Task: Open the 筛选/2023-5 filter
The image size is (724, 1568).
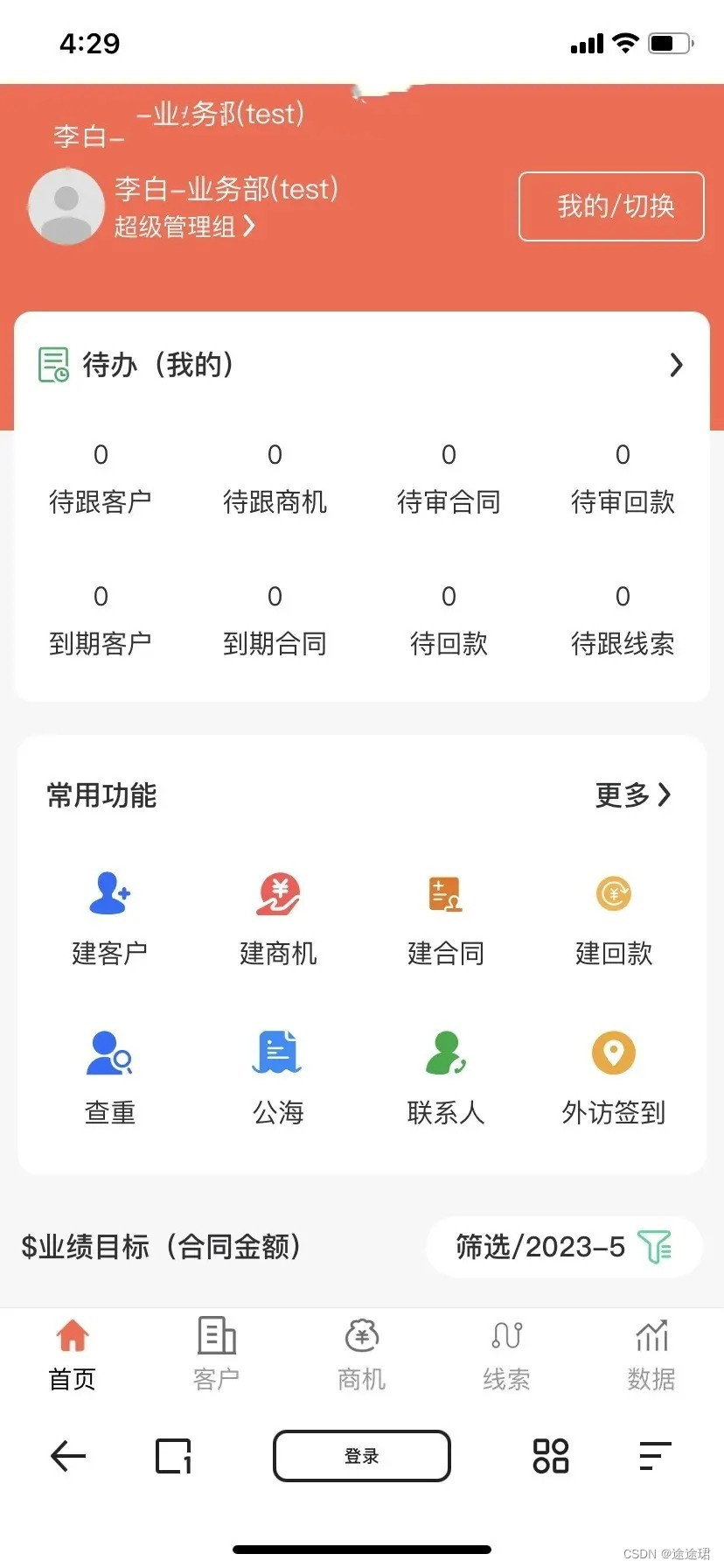Action: pos(563,1247)
